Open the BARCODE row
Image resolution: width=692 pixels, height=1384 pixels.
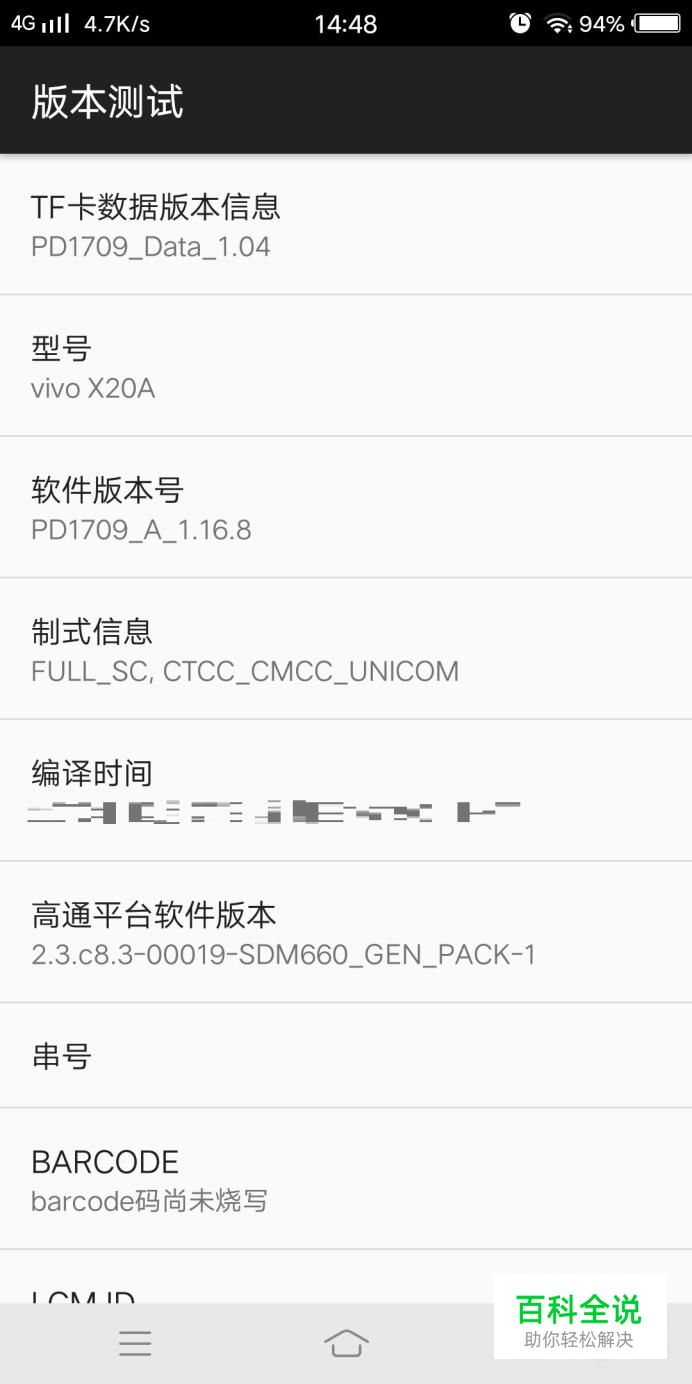[346, 1178]
